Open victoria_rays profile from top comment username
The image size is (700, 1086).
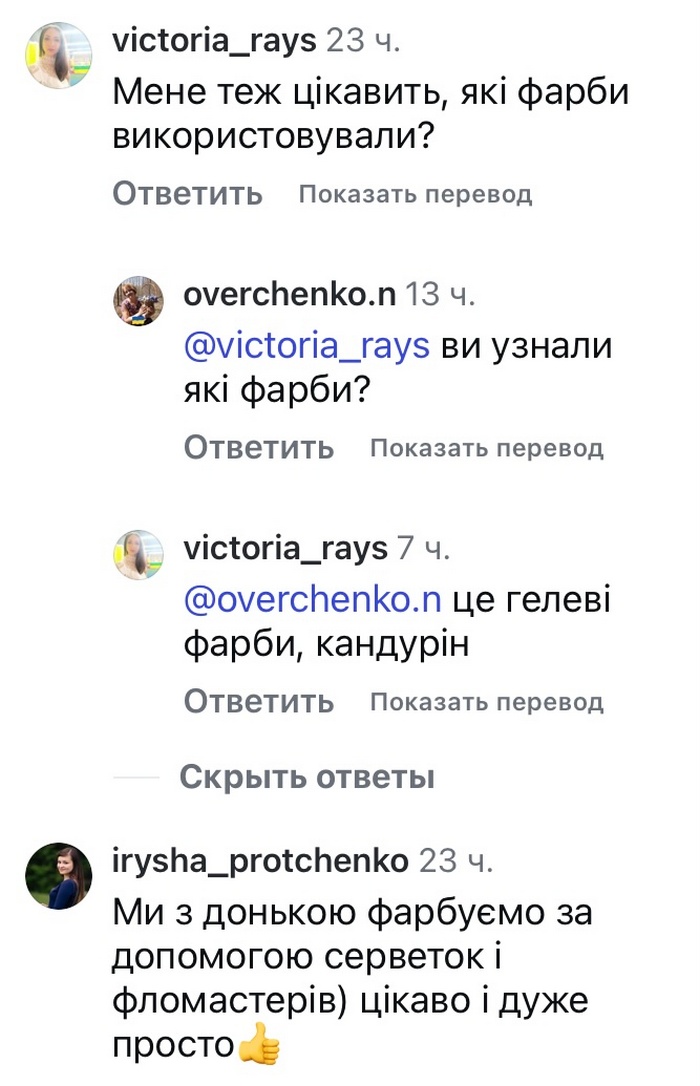214,41
